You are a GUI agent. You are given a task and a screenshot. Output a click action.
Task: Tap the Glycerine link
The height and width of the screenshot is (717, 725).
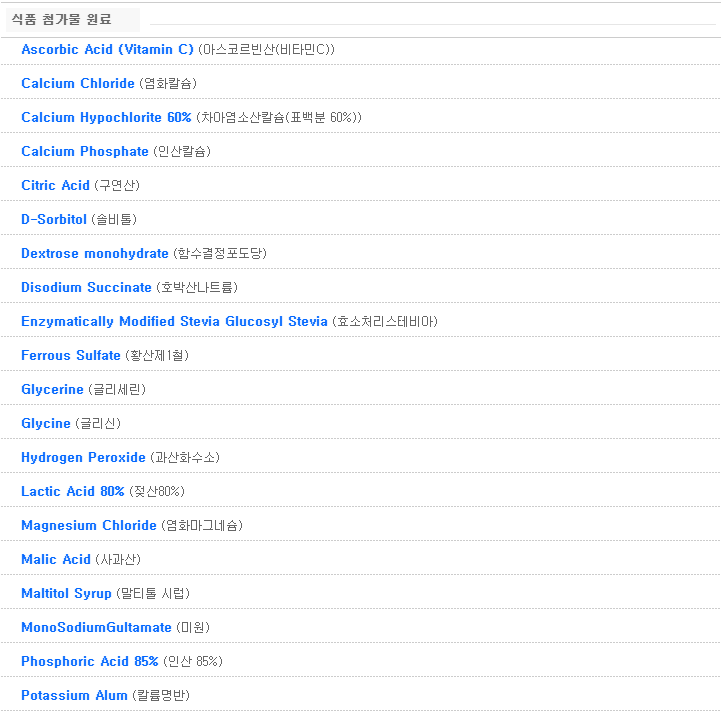(x=52, y=389)
